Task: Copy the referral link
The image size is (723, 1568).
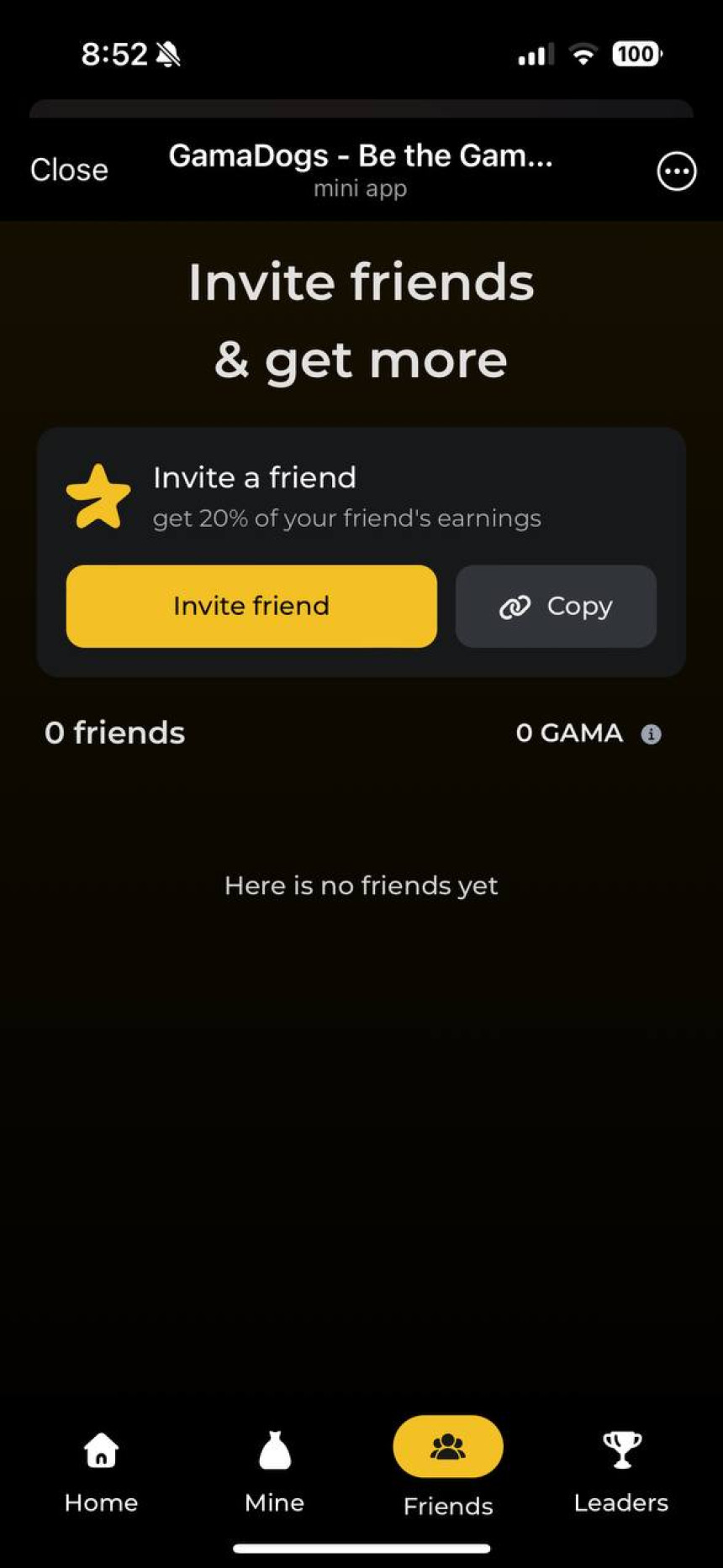Action: 556,606
